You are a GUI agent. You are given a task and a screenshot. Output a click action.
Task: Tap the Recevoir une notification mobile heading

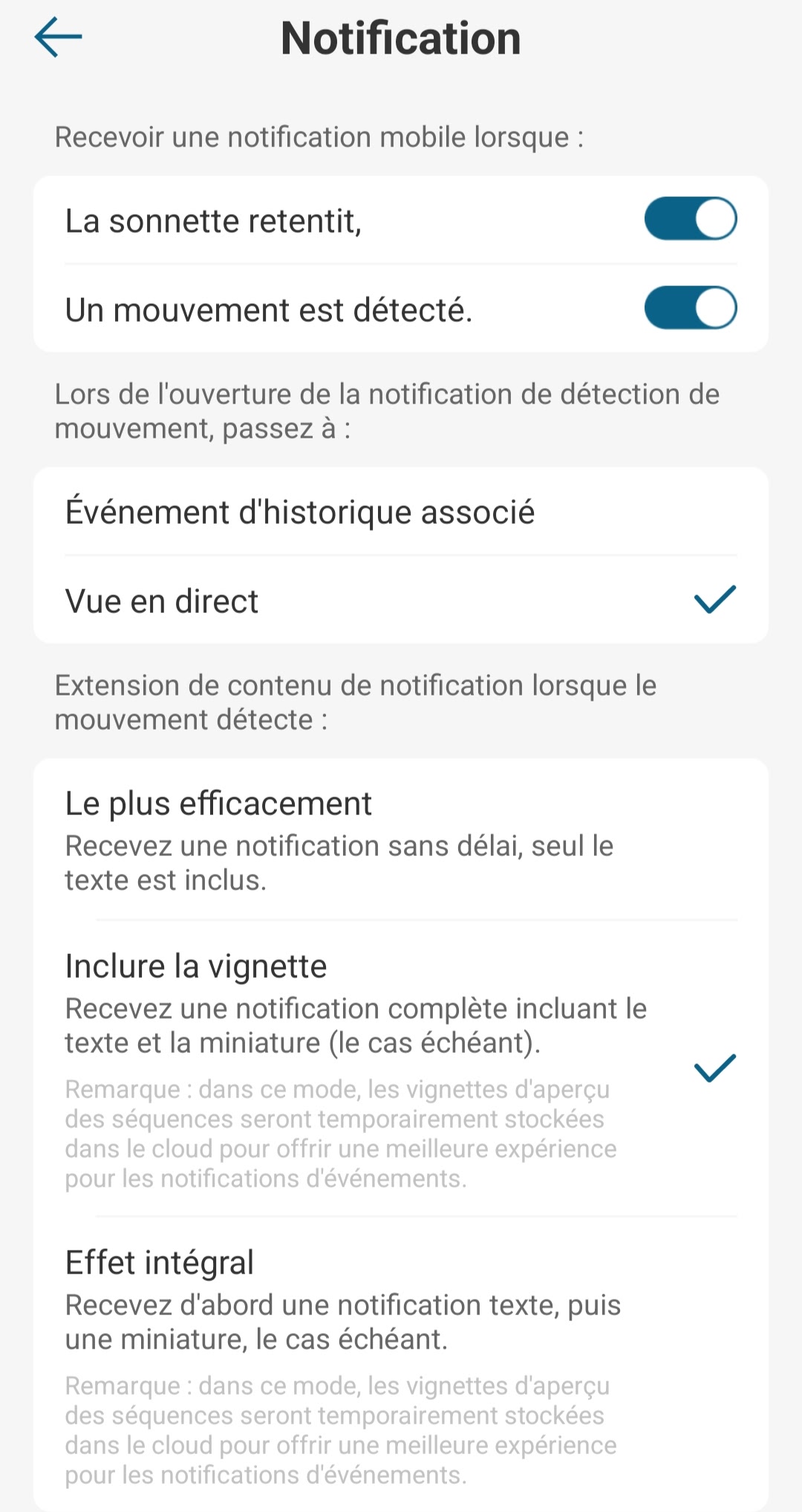click(321, 137)
